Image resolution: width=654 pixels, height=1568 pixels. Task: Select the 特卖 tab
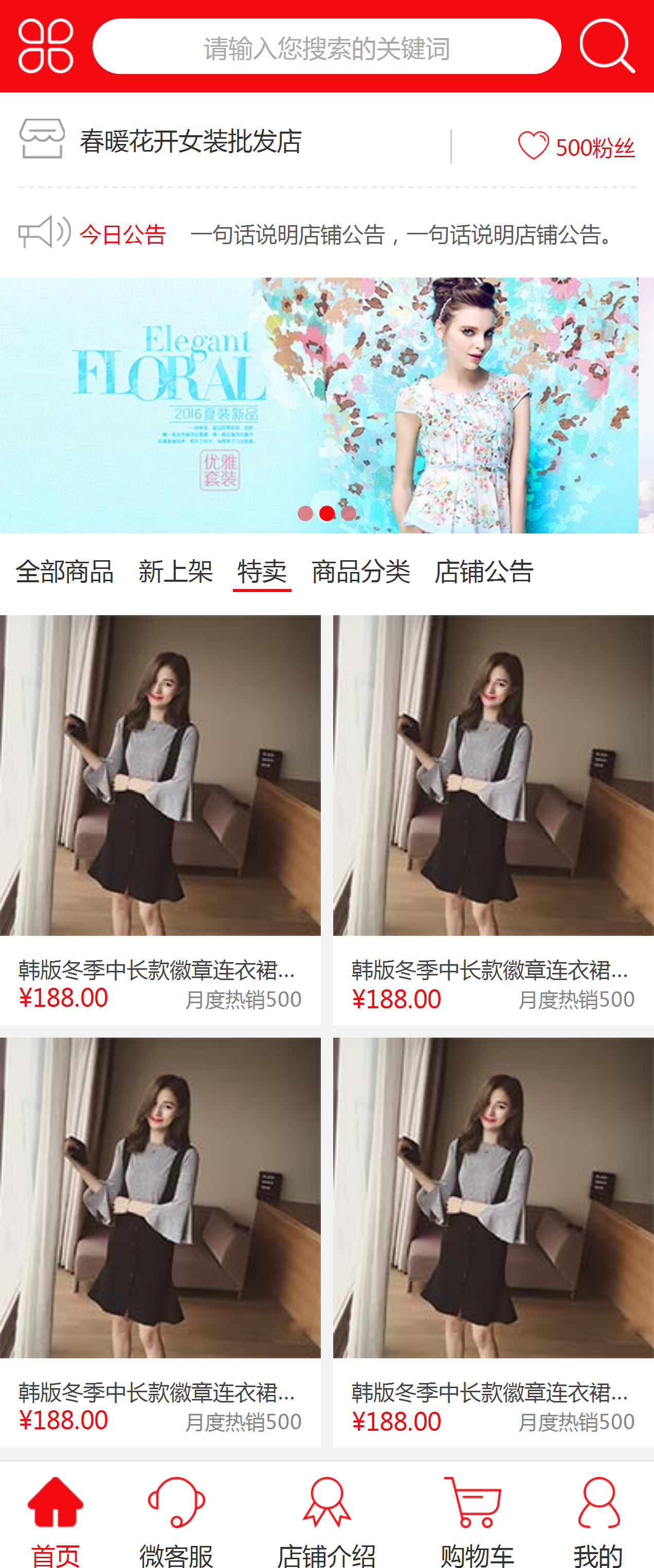(x=262, y=571)
